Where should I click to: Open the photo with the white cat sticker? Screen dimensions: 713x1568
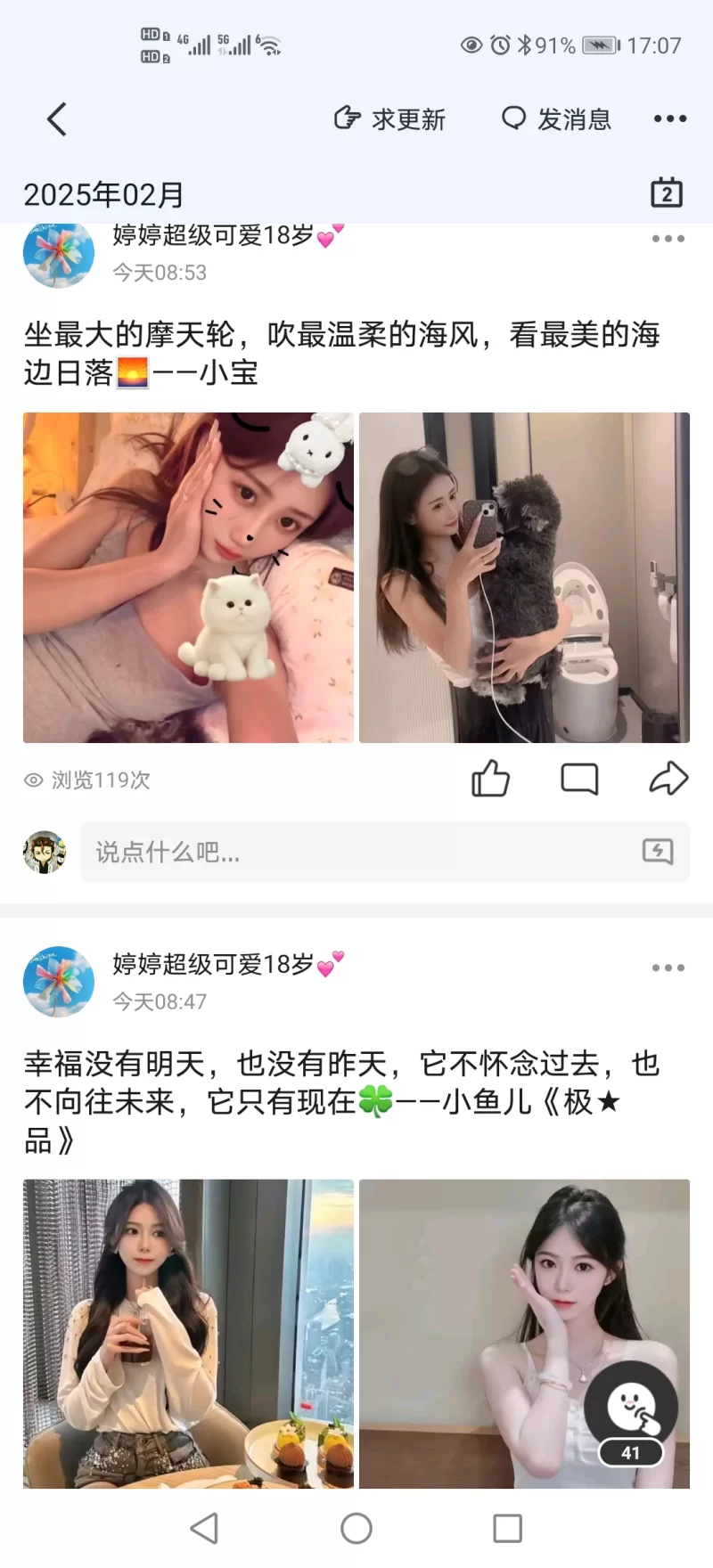click(x=188, y=577)
